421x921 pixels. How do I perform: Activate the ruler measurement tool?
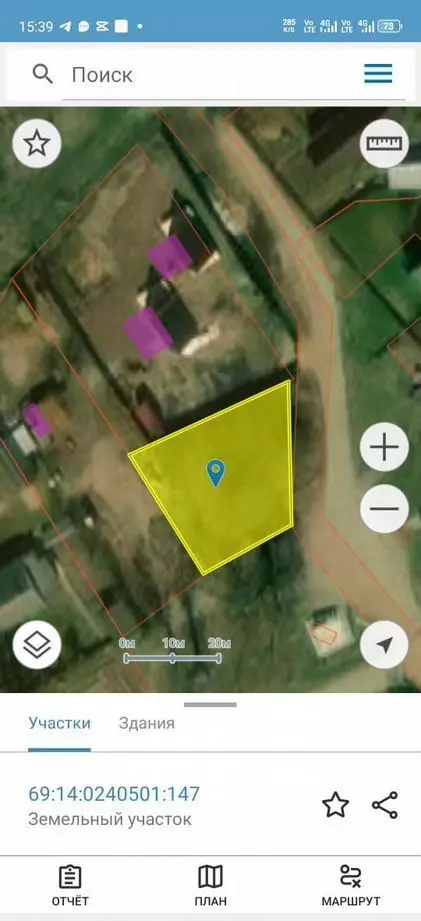click(384, 143)
